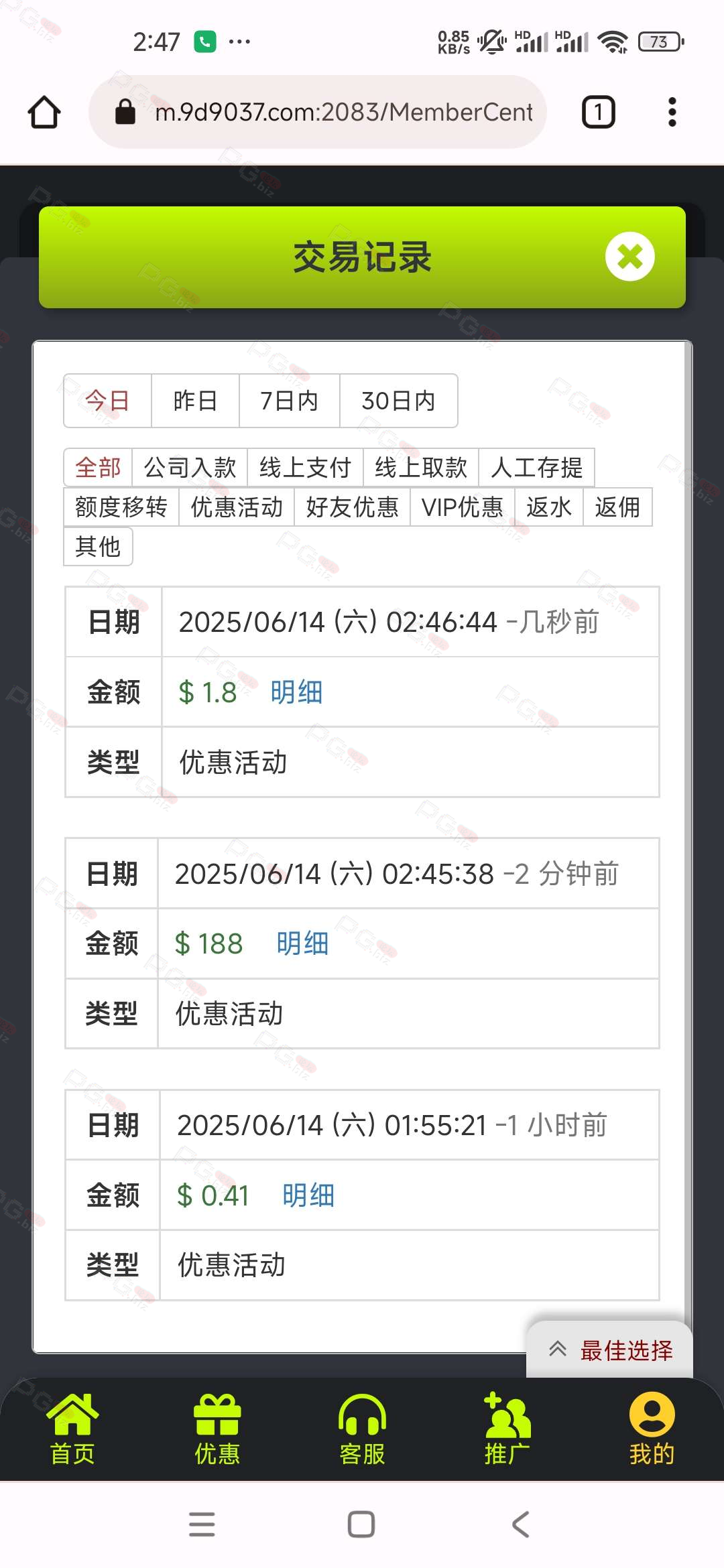Open 明细 for the $0.41 entry

click(x=308, y=1195)
